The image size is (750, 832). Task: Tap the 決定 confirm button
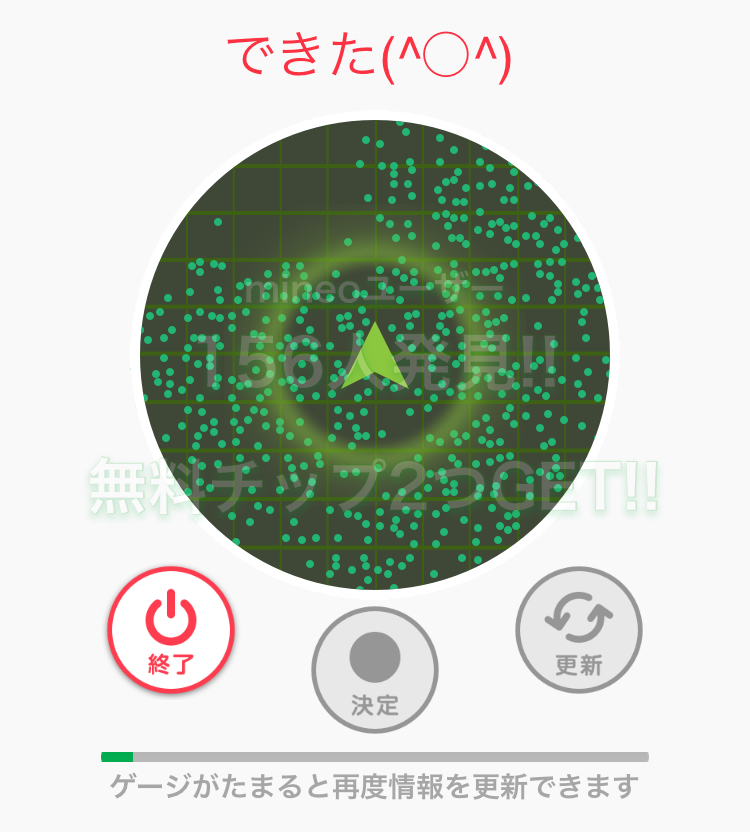[x=375, y=670]
